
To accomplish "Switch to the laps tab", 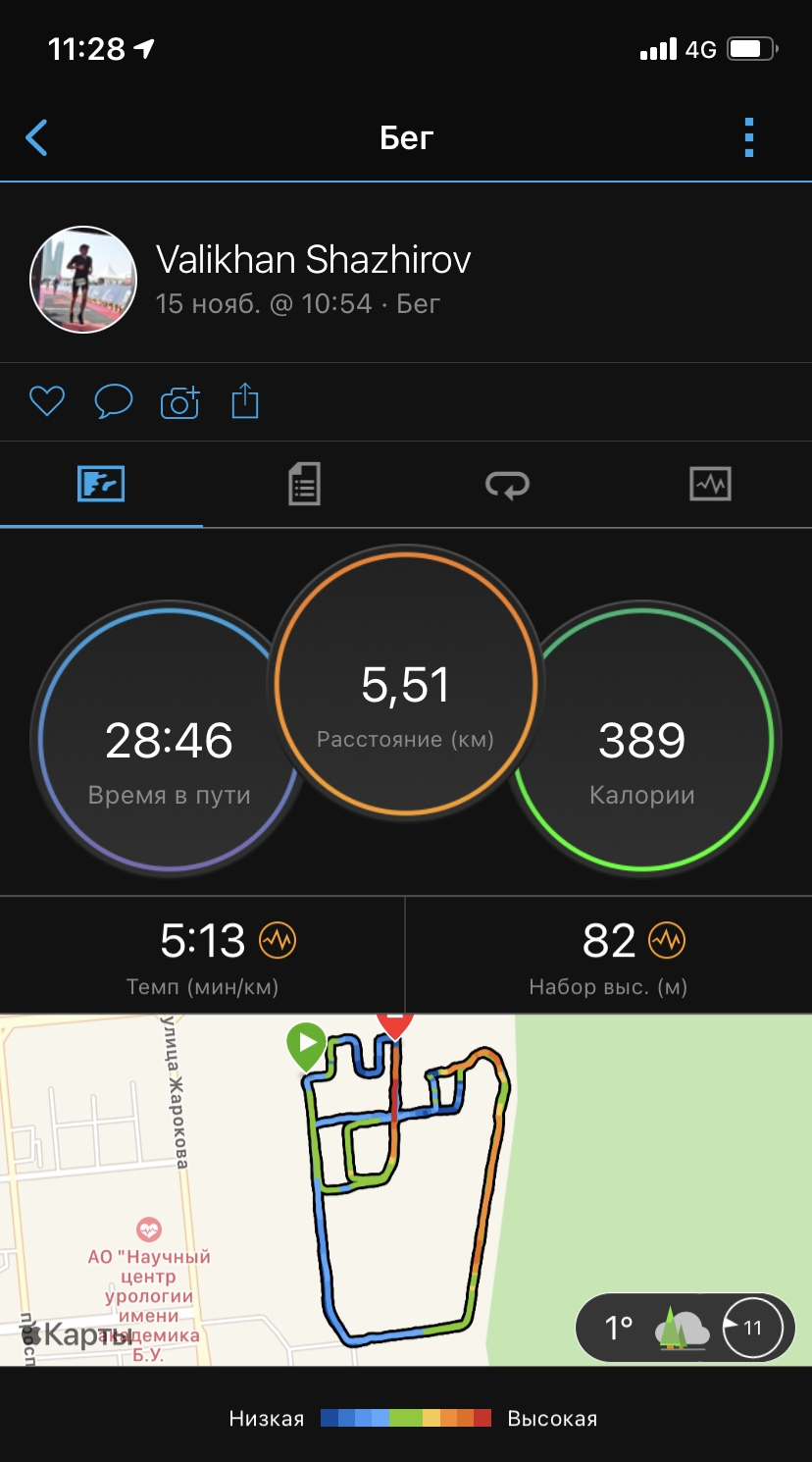I will [507, 484].
